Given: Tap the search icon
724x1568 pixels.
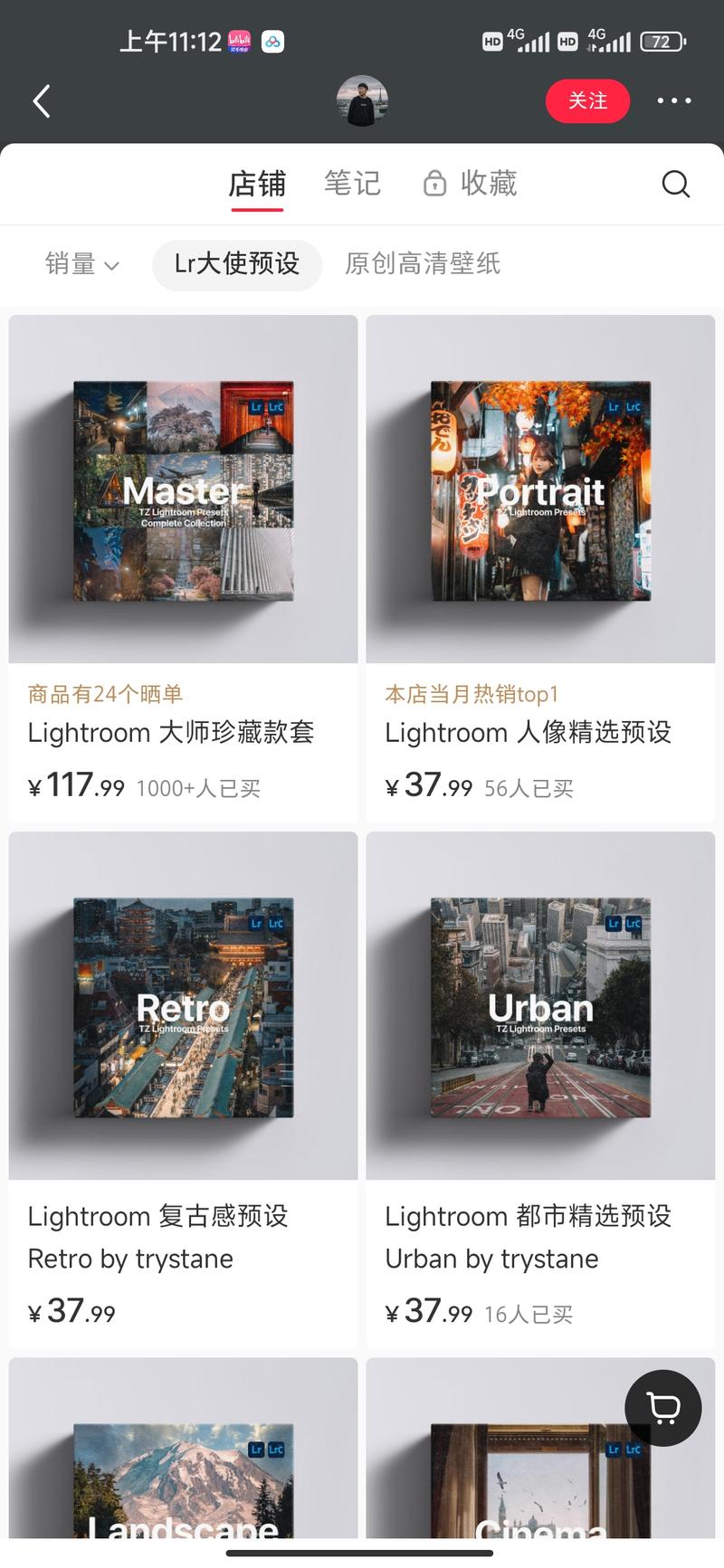Looking at the screenshot, I should [x=676, y=184].
